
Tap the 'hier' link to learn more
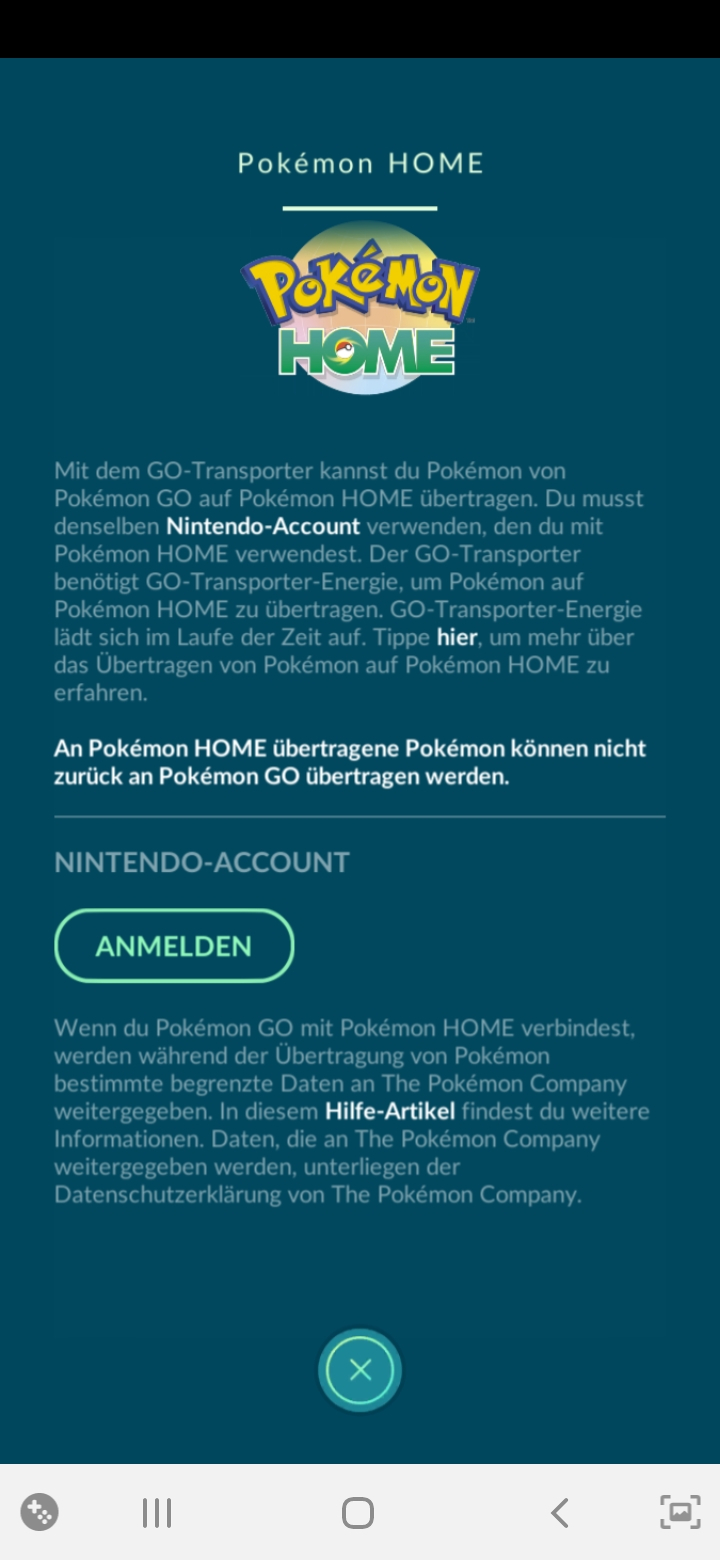pyautogui.click(x=456, y=637)
